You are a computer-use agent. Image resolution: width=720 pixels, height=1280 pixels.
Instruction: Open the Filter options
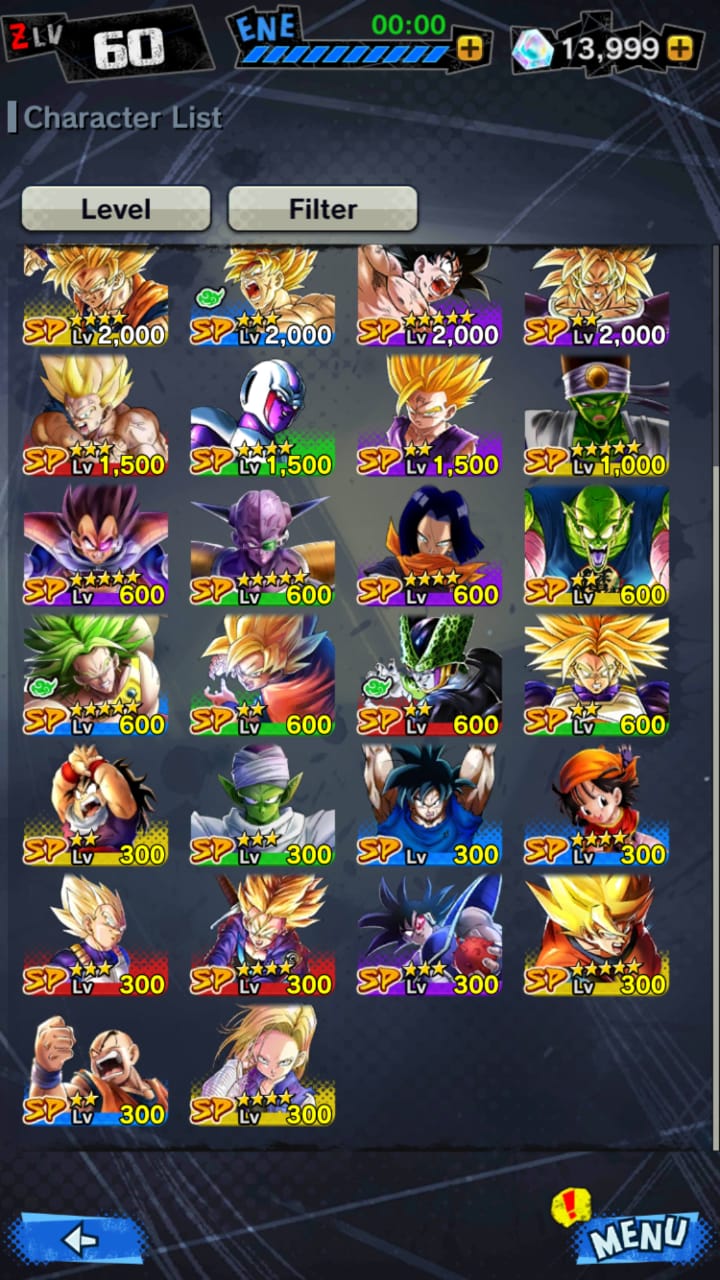[323, 208]
